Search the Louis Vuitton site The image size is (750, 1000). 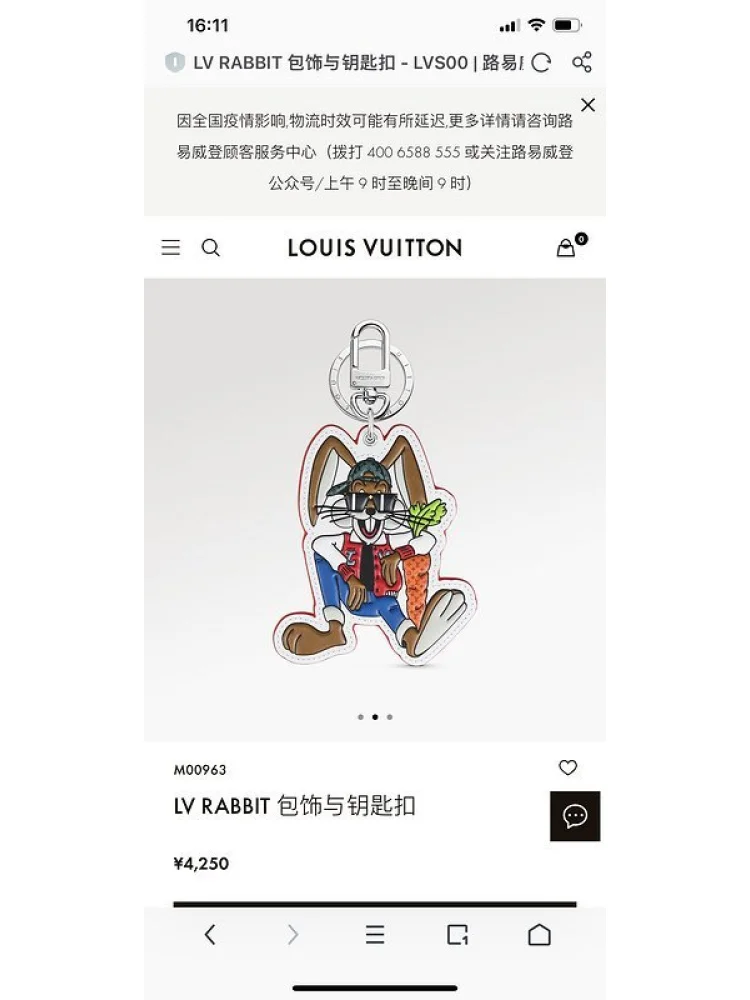pyautogui.click(x=211, y=248)
